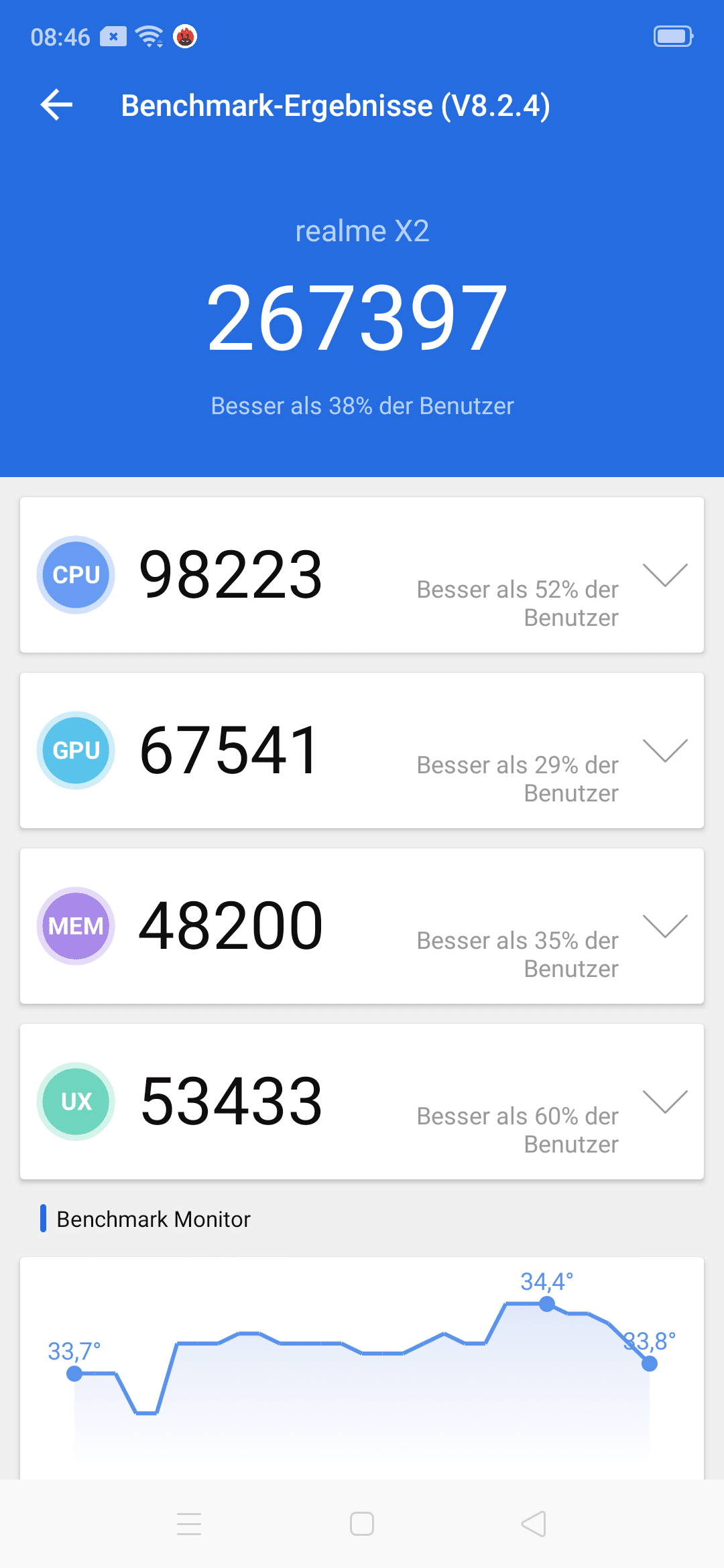The image size is (724, 1568).
Task: Go back using the top arrow
Action: [x=56, y=105]
